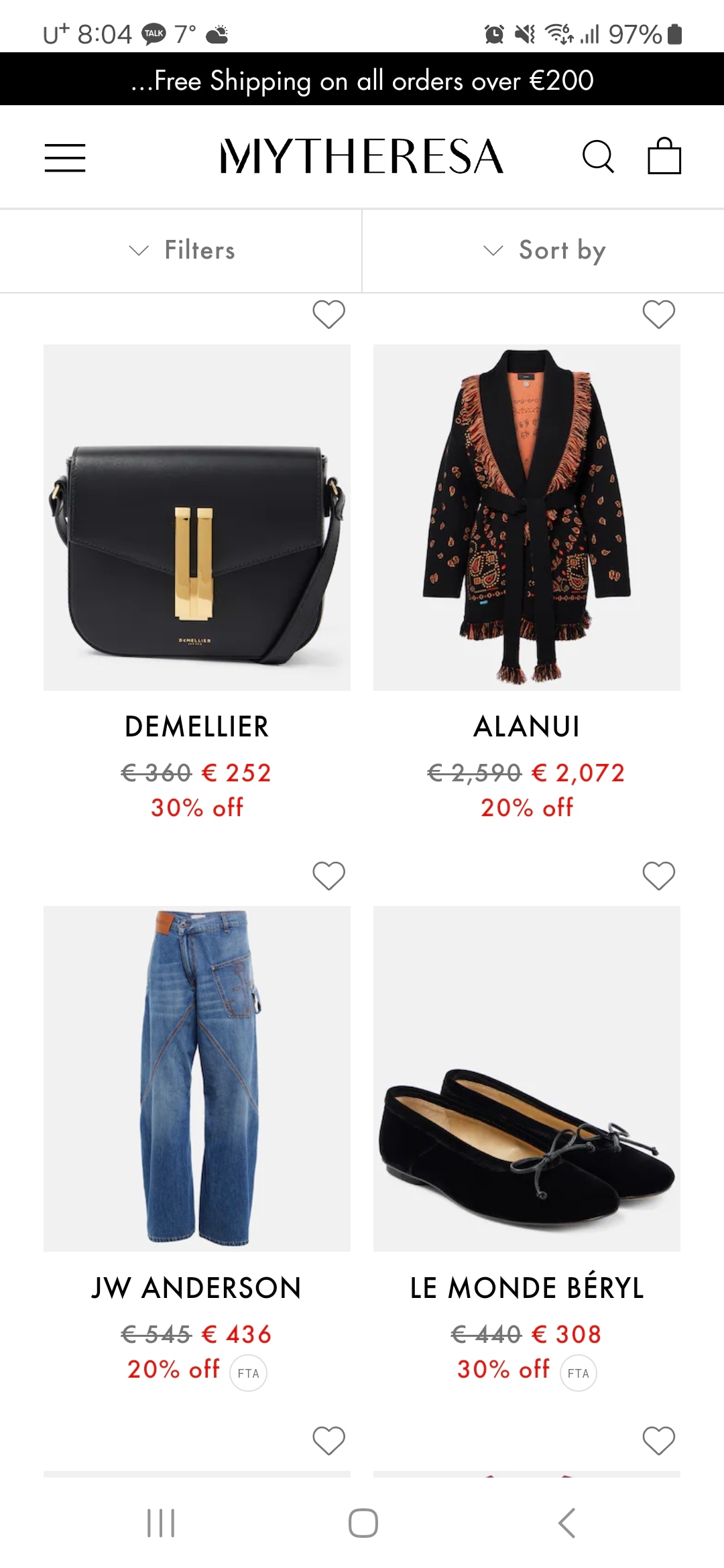Image resolution: width=724 pixels, height=1568 pixels.
Task: Add Alanui cardigan to wishlist
Action: point(658,314)
